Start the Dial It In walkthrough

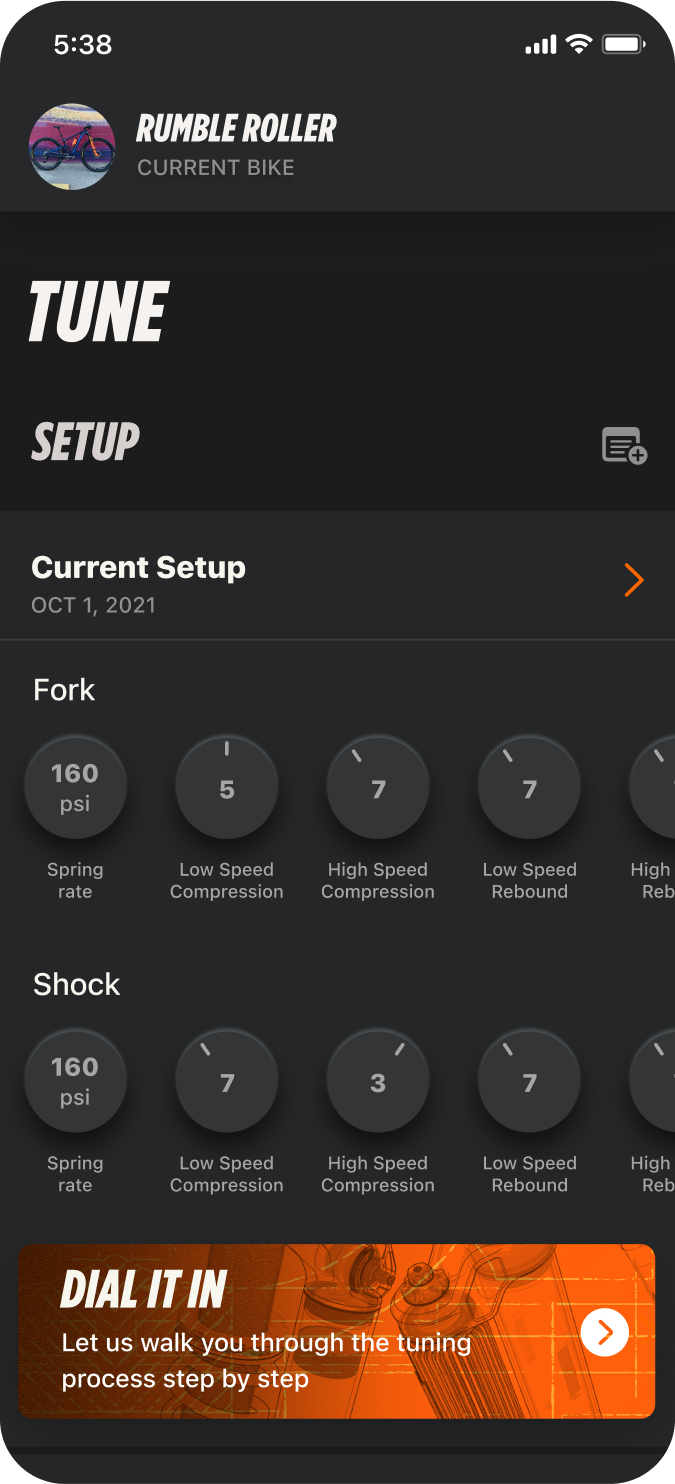coord(604,1331)
